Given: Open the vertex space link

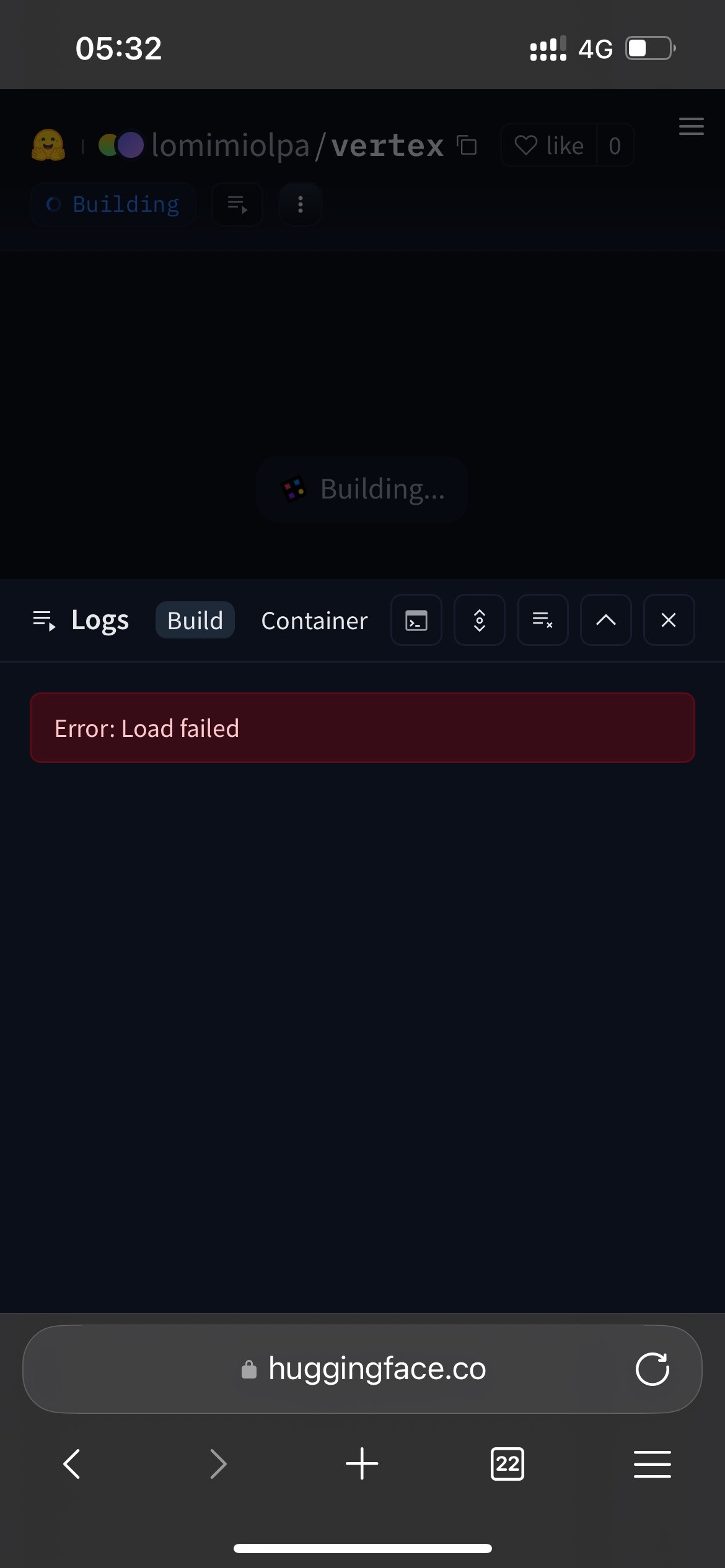Looking at the screenshot, I should coord(387,146).
